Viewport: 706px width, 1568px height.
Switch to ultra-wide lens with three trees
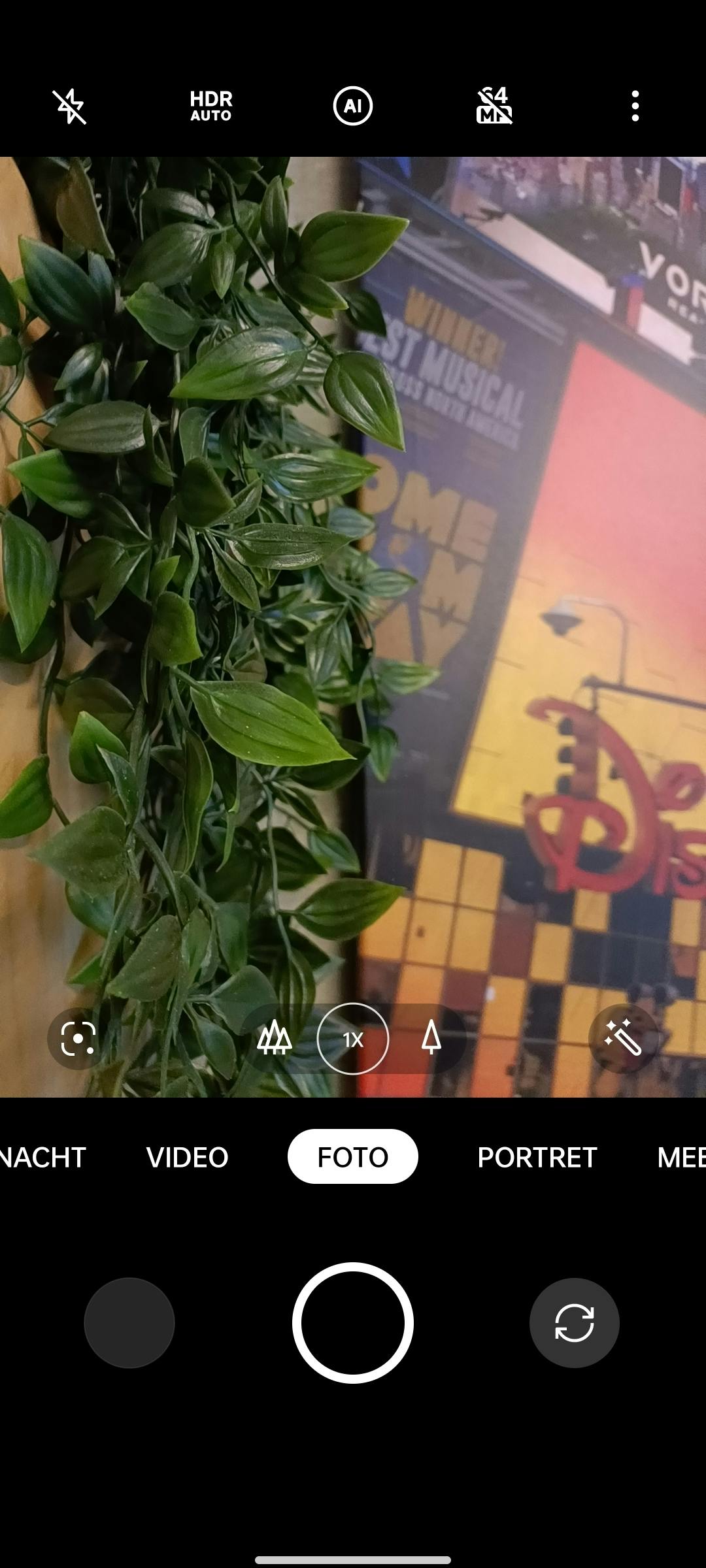click(275, 1038)
